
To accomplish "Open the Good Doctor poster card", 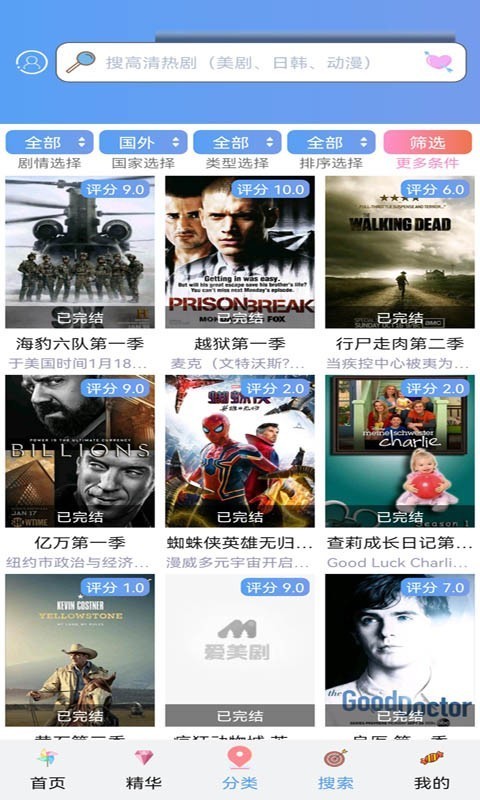I will [400, 650].
